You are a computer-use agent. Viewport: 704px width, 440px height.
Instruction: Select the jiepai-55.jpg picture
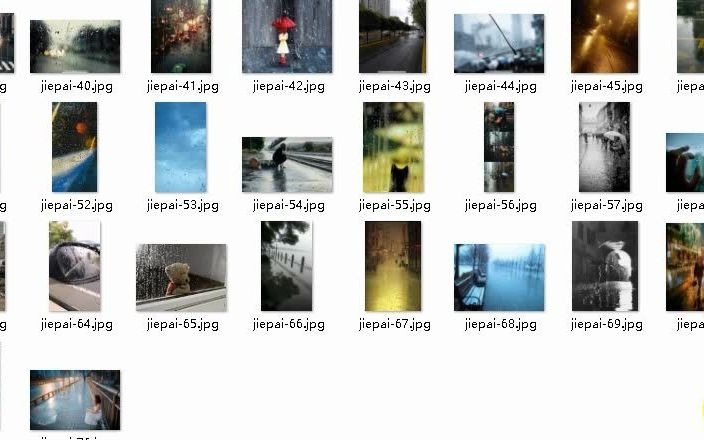(x=392, y=147)
